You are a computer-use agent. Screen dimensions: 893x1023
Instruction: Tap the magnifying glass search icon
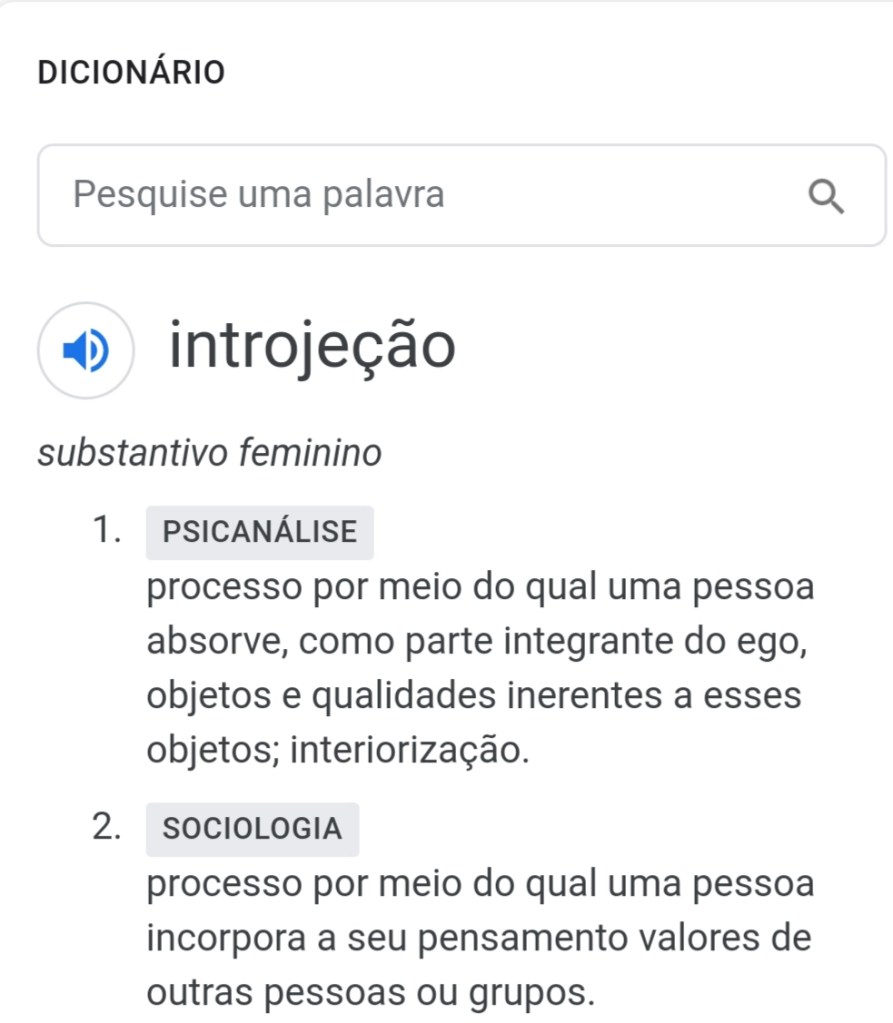826,197
